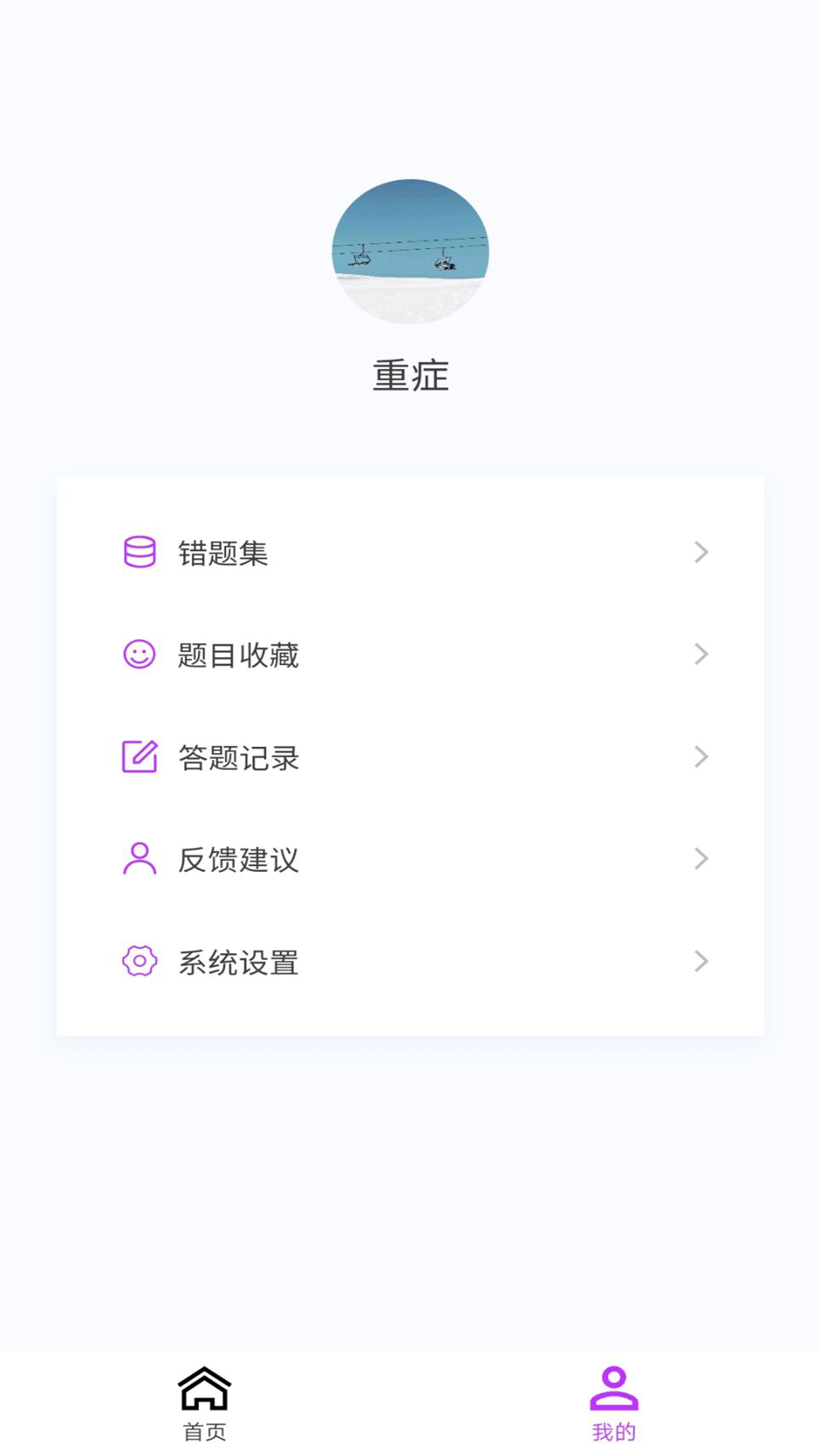Open the 系统设置 gear icon
The width and height of the screenshot is (819, 1456).
pyautogui.click(x=139, y=962)
